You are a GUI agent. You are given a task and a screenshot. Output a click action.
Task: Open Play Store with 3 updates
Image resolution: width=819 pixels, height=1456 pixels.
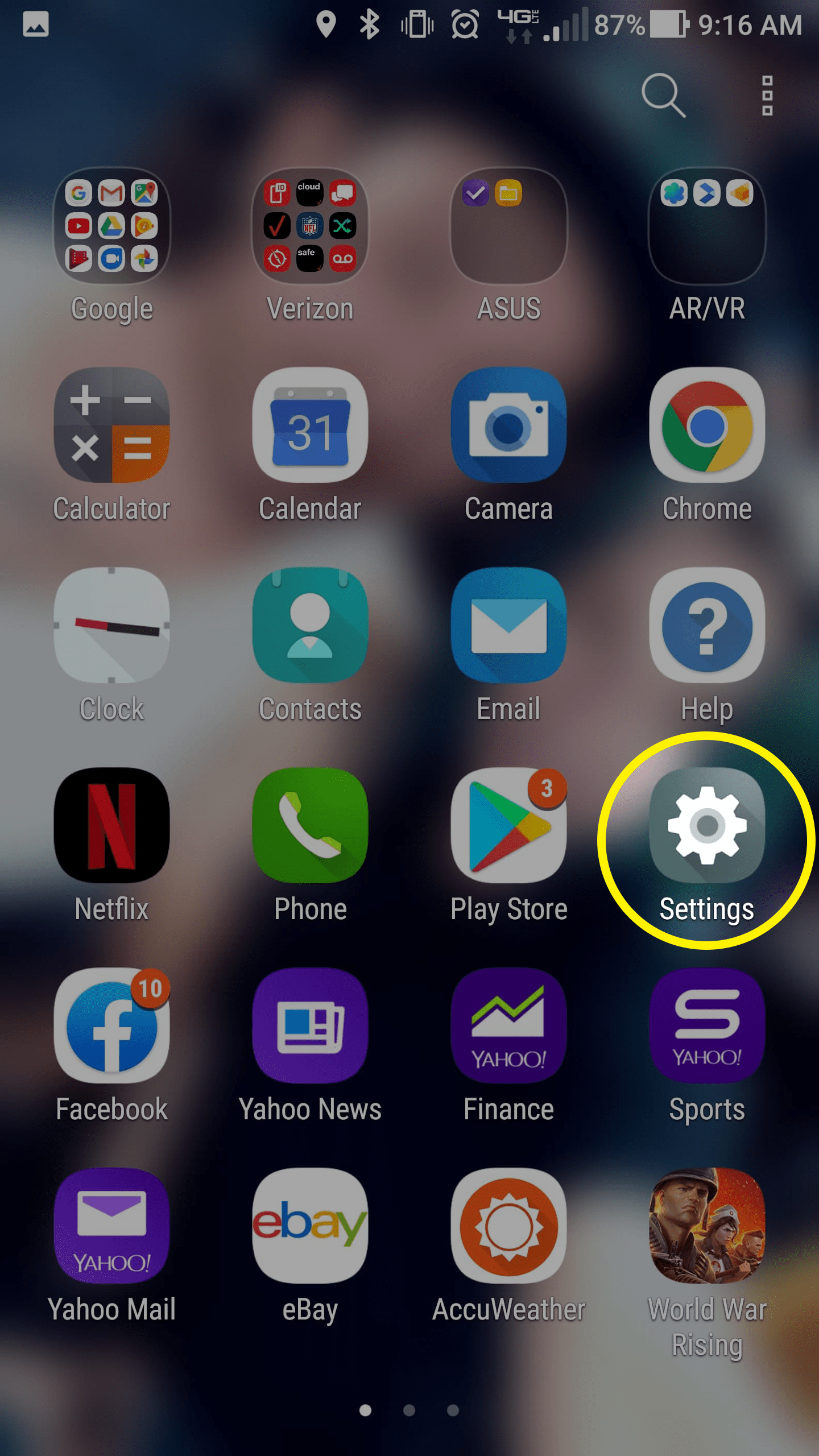tap(508, 825)
